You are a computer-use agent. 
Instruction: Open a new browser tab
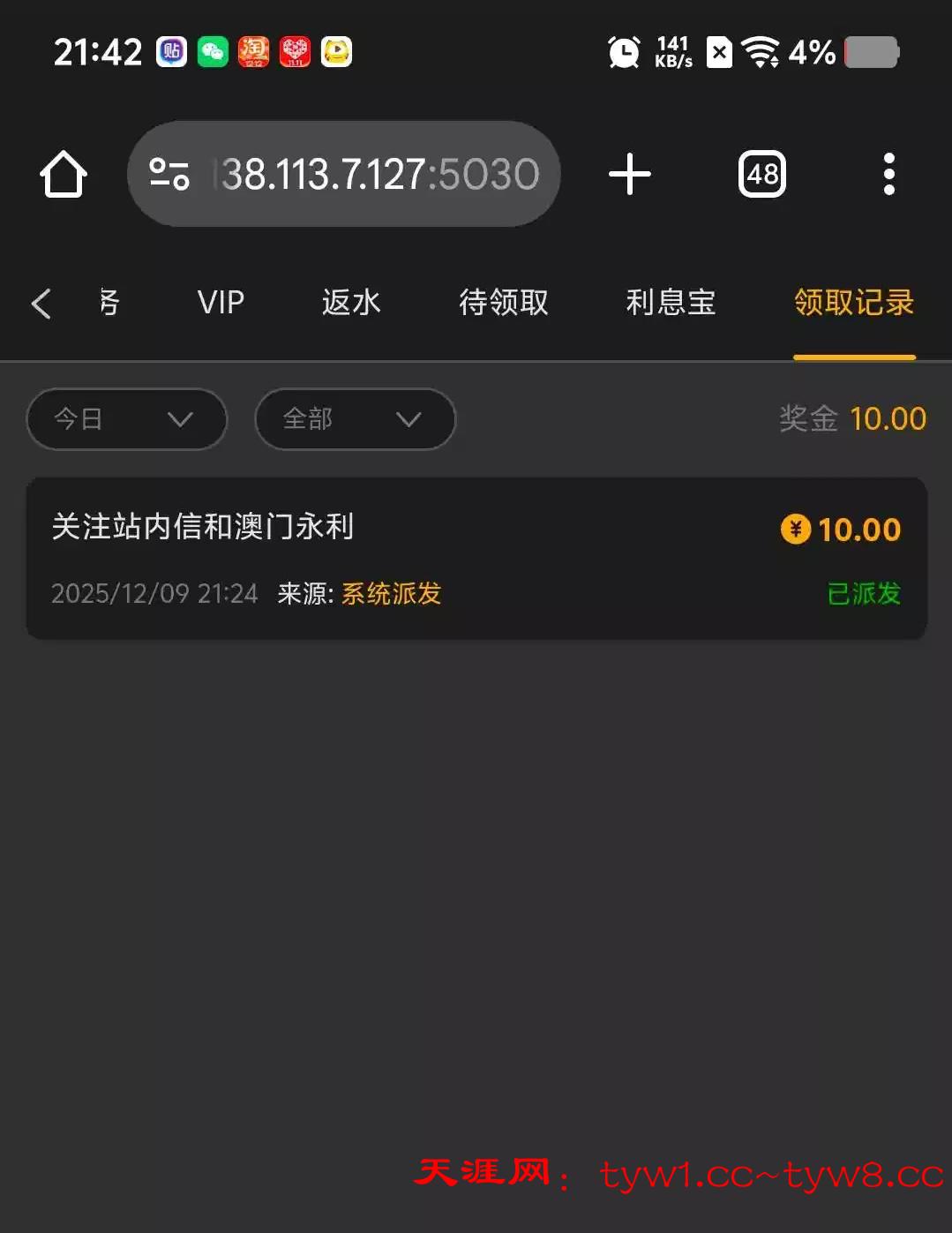pos(630,174)
